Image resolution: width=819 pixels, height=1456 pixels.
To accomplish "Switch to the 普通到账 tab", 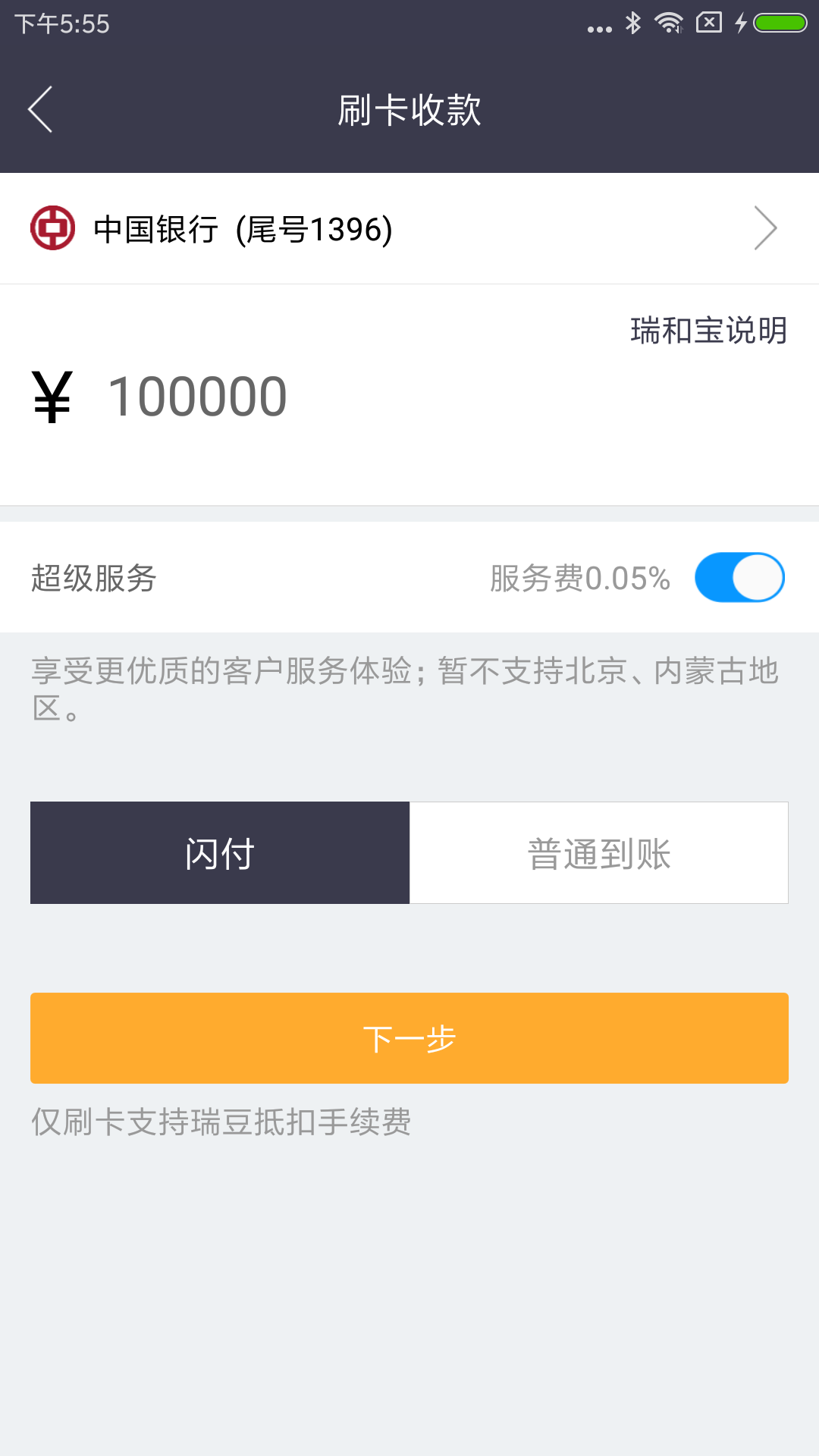I will [x=599, y=852].
